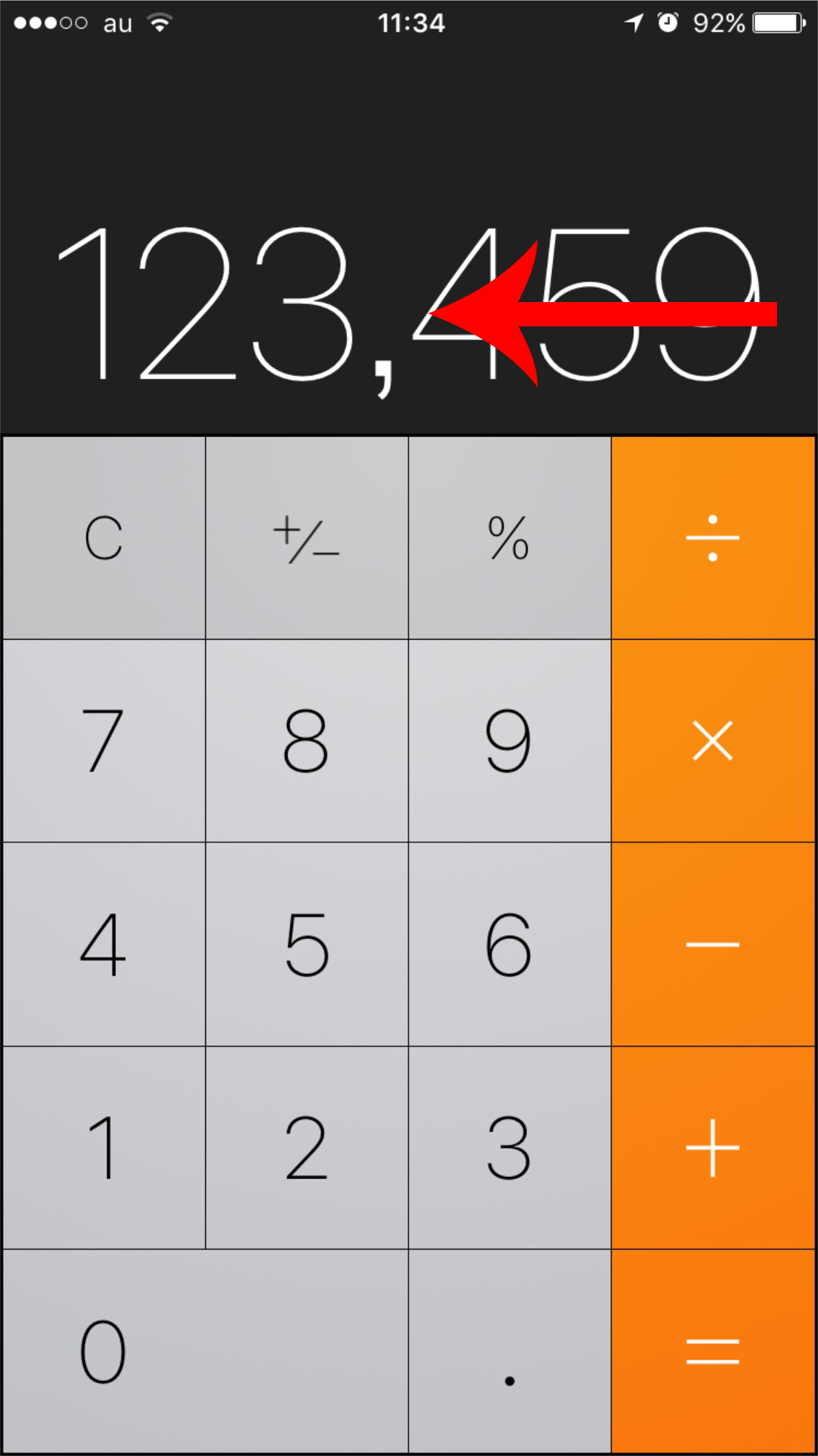Enter digit 1
This screenshot has width=818, height=1456.
[x=104, y=1148]
